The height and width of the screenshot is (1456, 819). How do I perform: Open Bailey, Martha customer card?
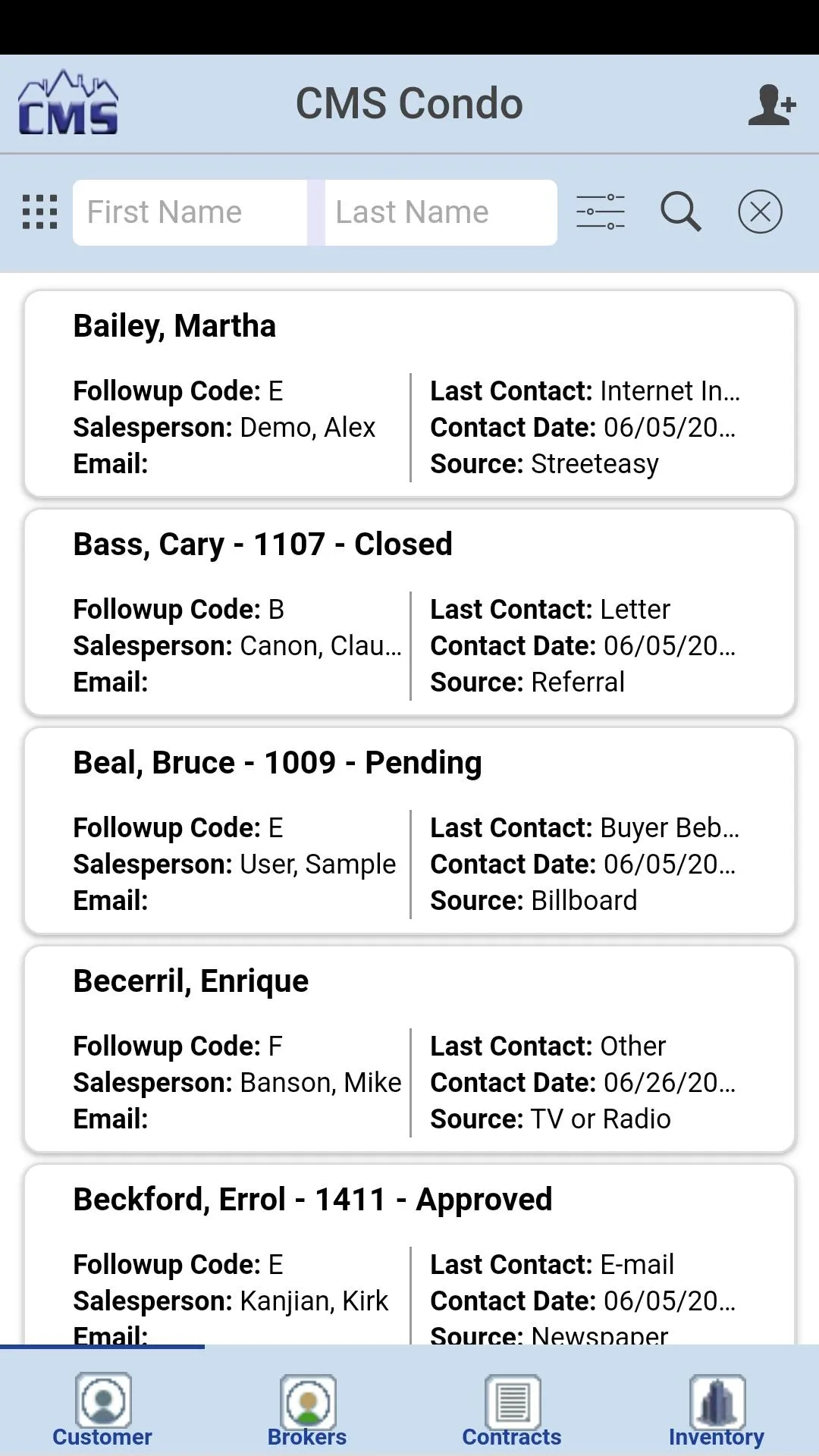pyautogui.click(x=409, y=394)
